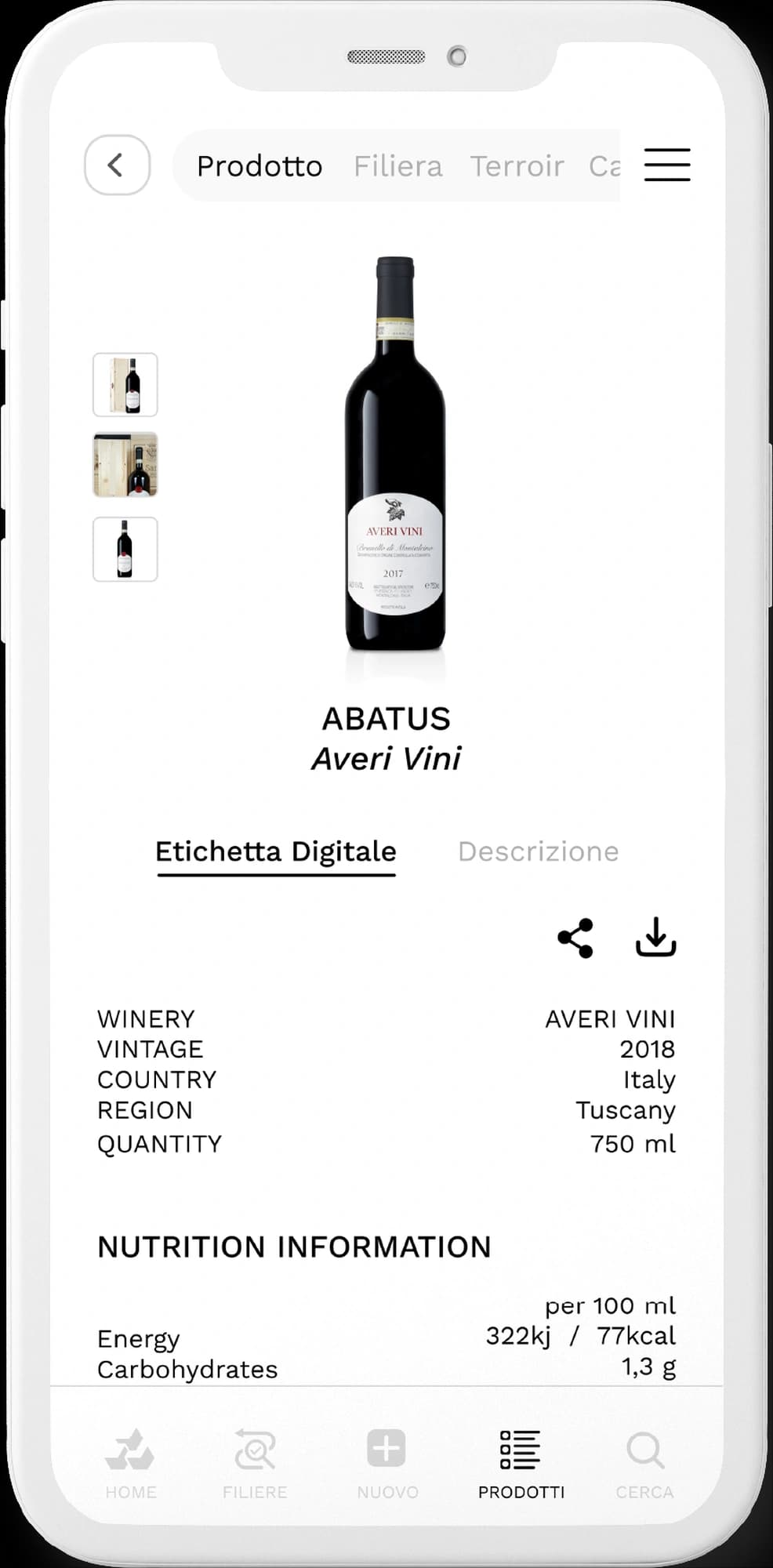Switch to the Terroir tab
Screen dimensions: 773x1568
click(x=517, y=166)
